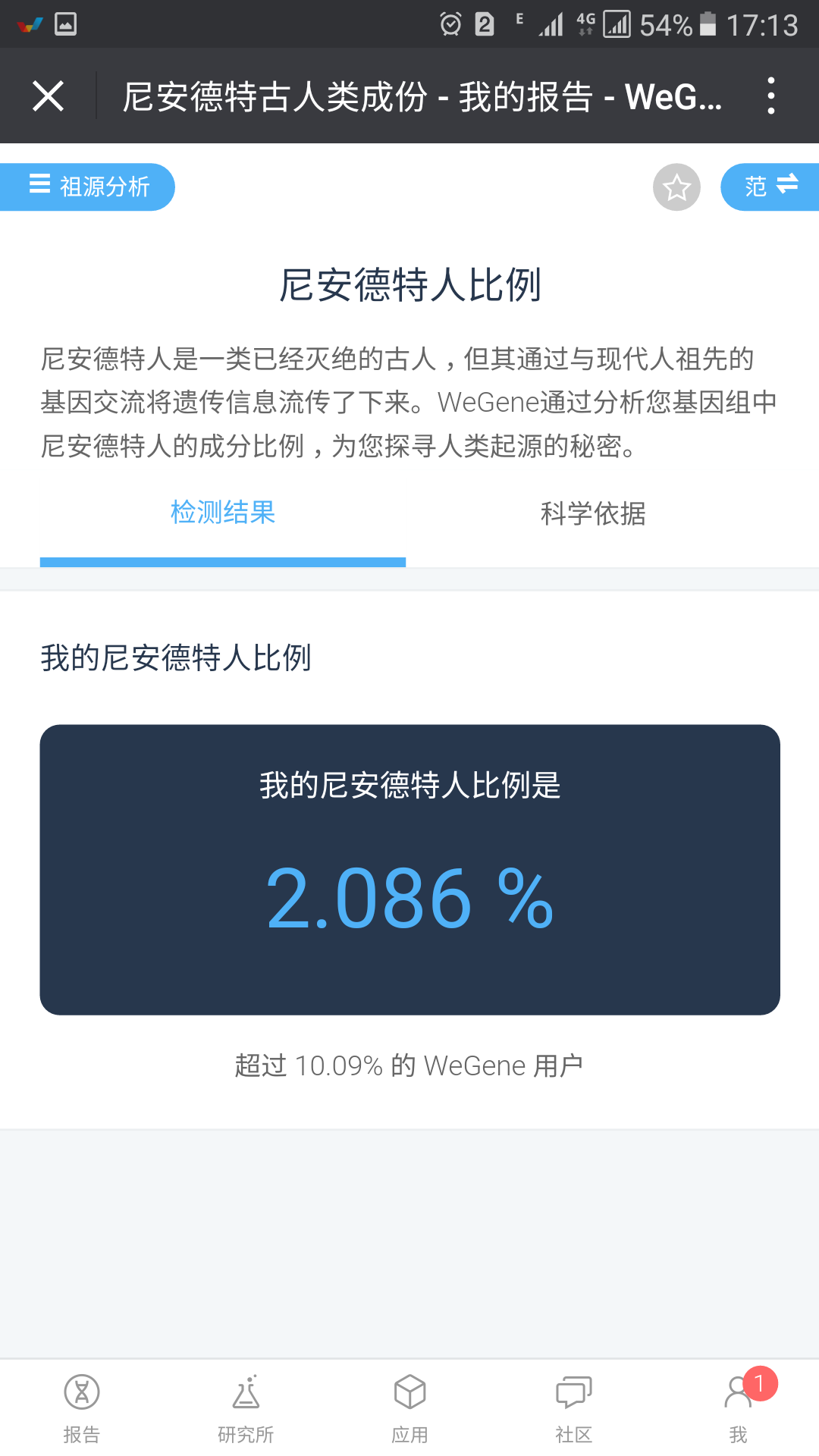Favorite this report with star icon
The height and width of the screenshot is (1456, 819).
coord(676,187)
